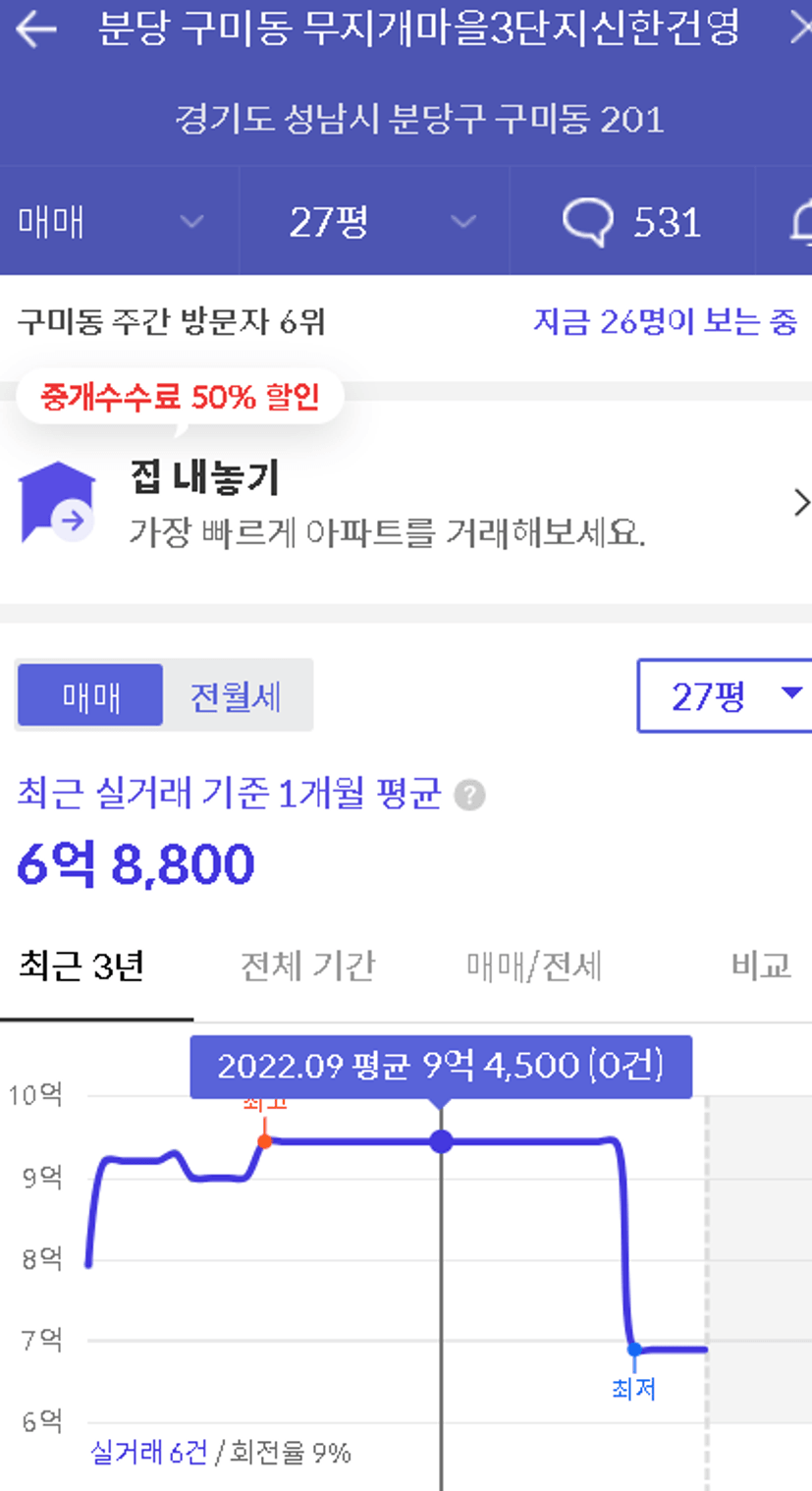This screenshot has width=812, height=1491.
Task: Open the 531 comments
Action: pyautogui.click(x=632, y=221)
